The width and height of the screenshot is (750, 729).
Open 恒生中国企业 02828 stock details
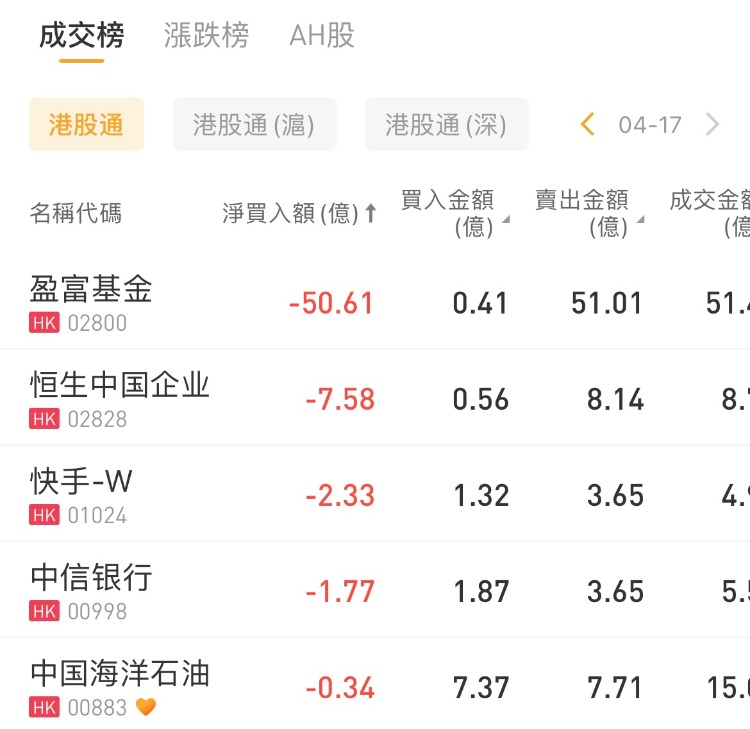click(x=120, y=398)
